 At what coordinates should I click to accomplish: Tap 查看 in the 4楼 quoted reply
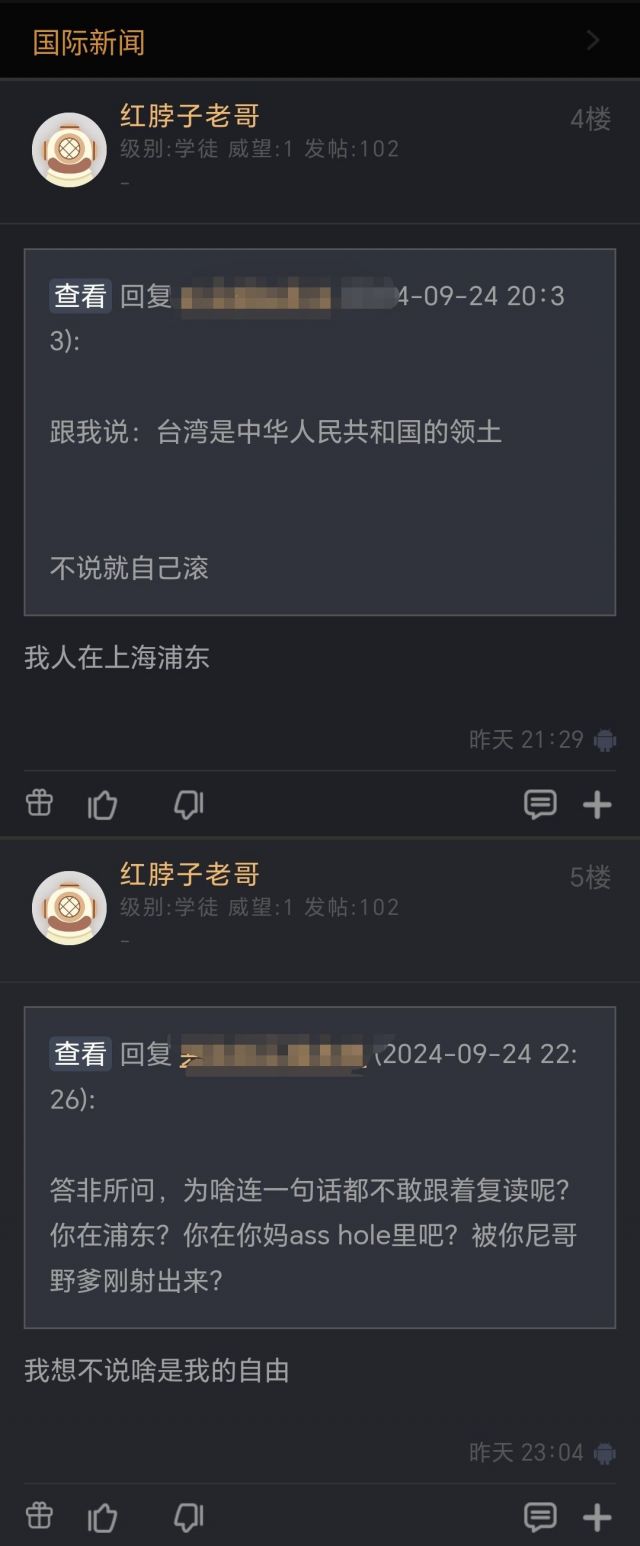[80, 297]
